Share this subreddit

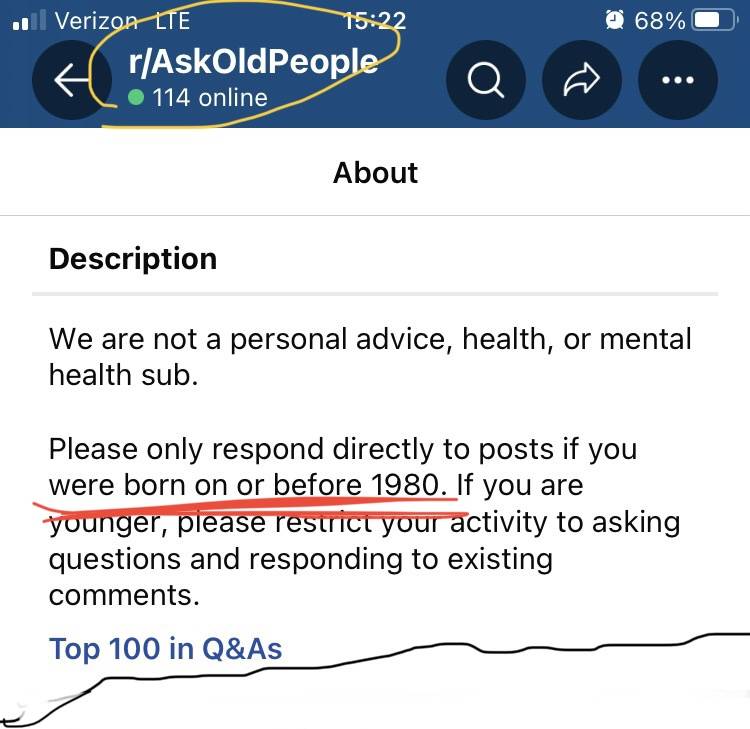pyautogui.click(x=582, y=81)
